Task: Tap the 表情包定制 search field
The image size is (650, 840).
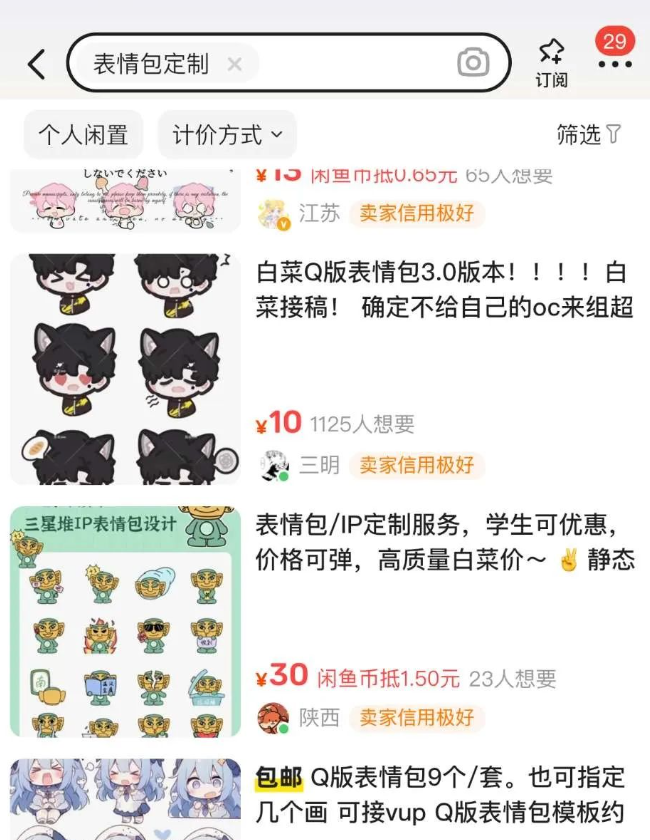Action: point(152,65)
